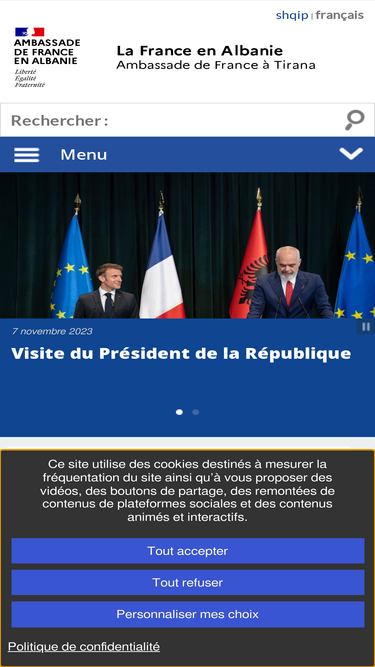Switch site language to shqip
Viewport: 375px width, 667px height.
coord(292,16)
